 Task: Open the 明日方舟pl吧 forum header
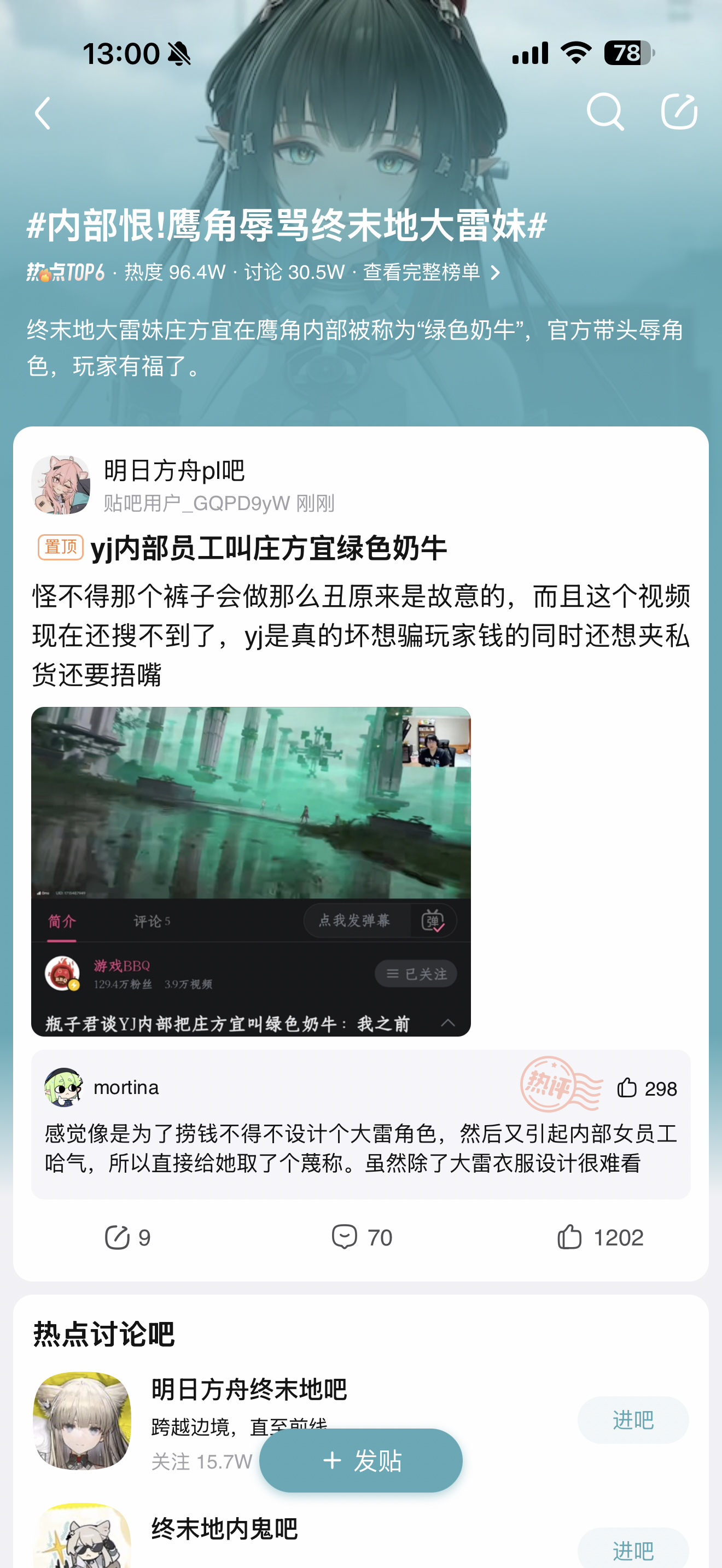coord(183,485)
